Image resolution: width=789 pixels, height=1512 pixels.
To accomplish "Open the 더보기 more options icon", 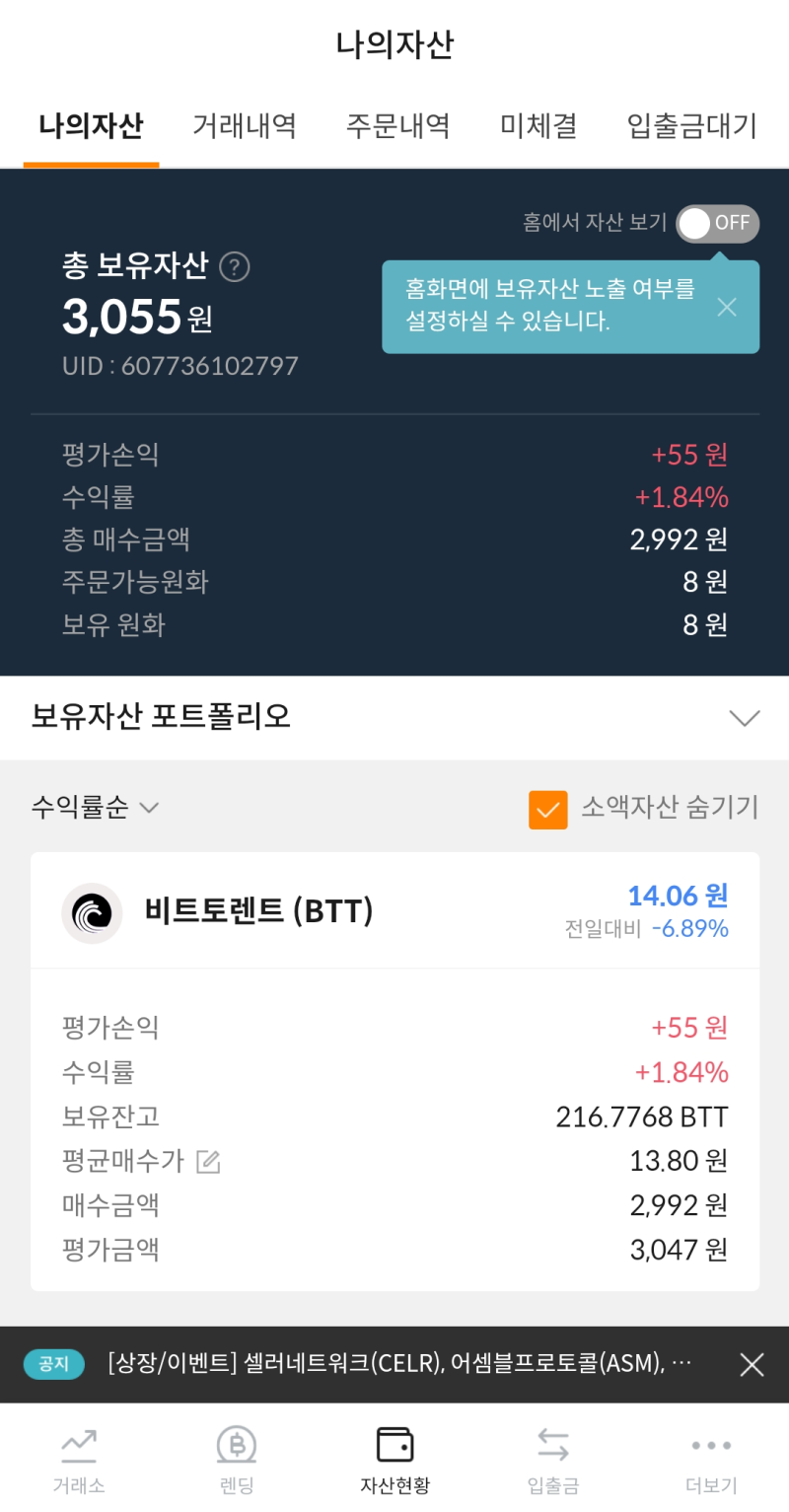I will click(x=710, y=1445).
